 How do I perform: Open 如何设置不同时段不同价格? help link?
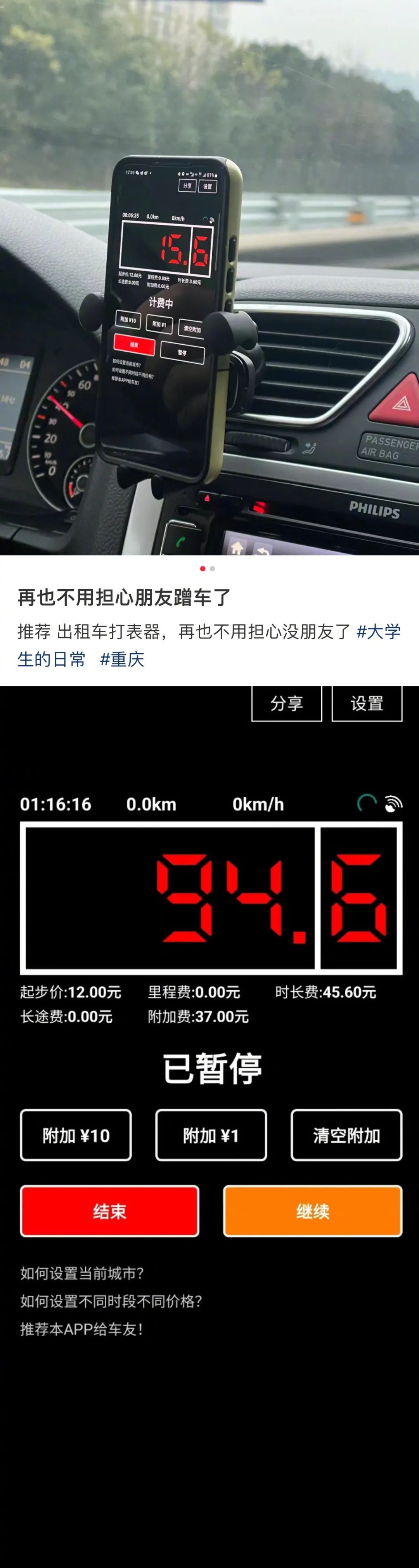click(111, 1301)
